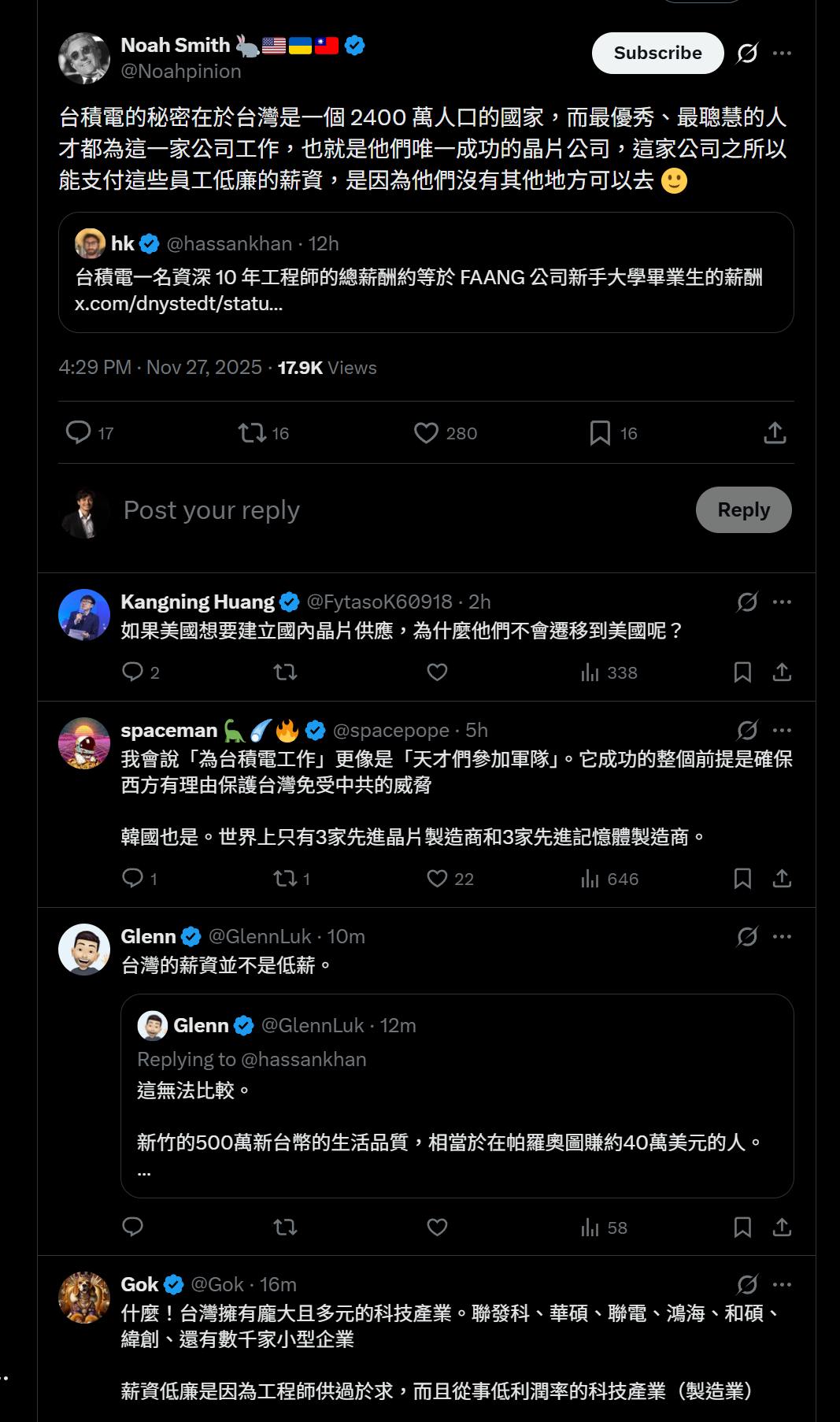Open overflow menu on Noah Smith's post
This screenshot has width=840, height=1422.
[782, 53]
